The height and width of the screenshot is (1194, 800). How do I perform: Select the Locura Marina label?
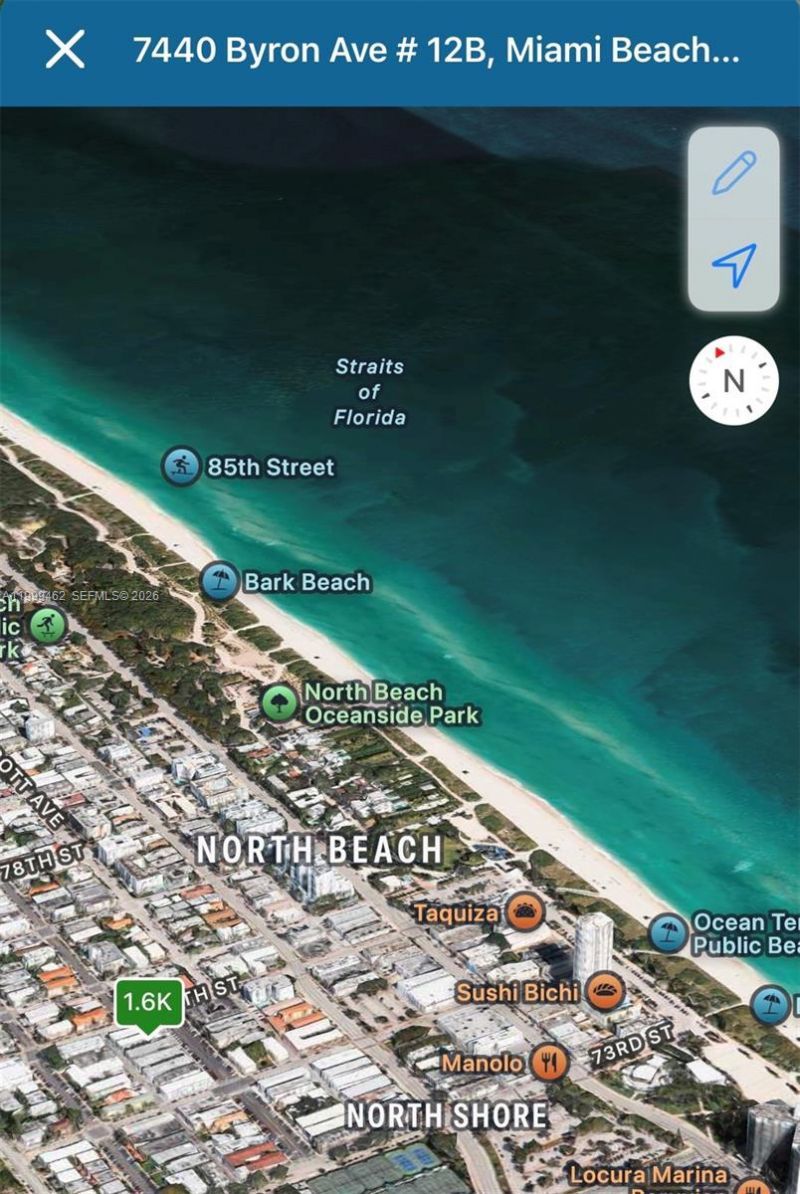[x=648, y=1177]
